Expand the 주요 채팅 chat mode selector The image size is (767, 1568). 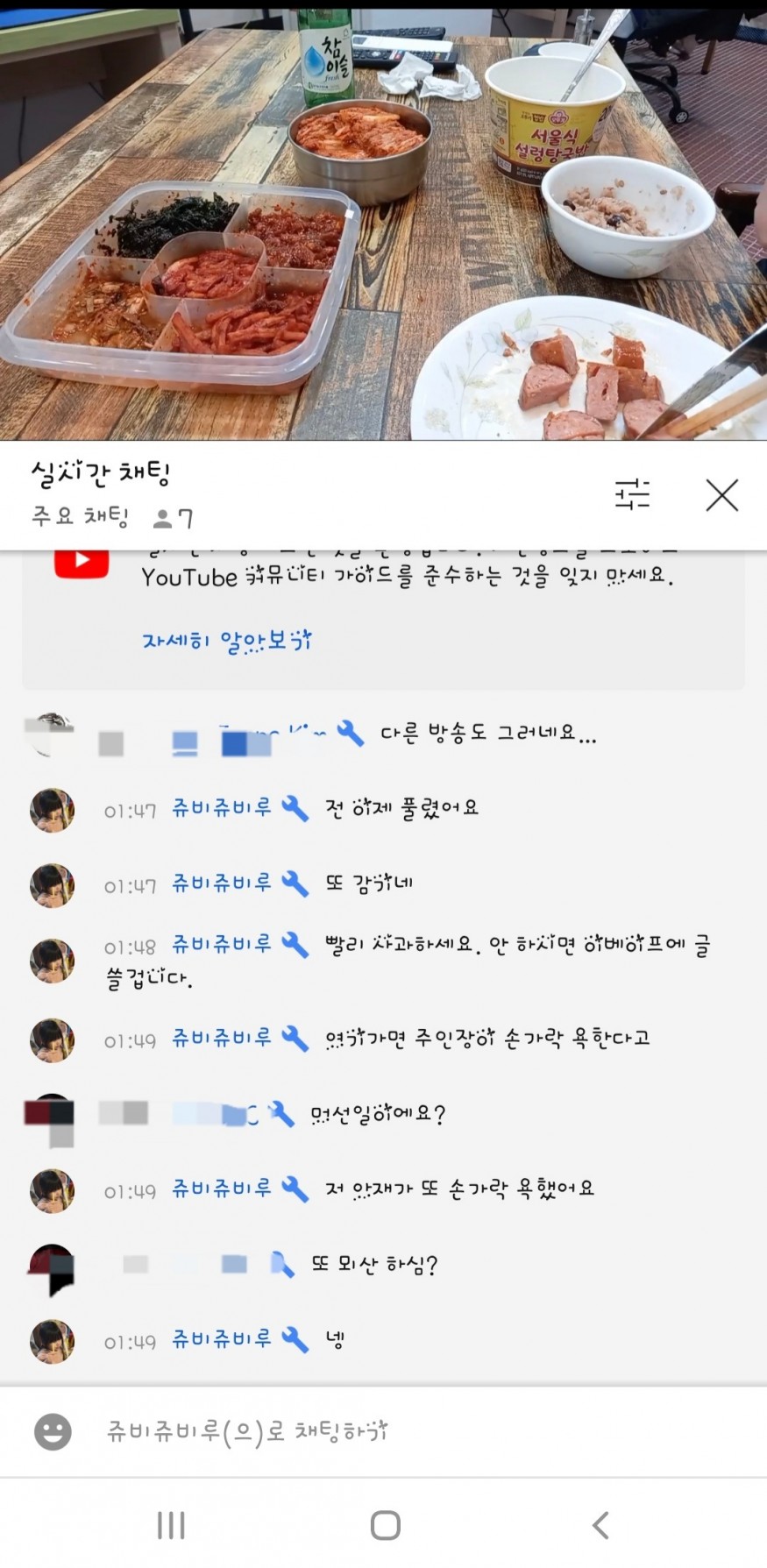pos(81,516)
